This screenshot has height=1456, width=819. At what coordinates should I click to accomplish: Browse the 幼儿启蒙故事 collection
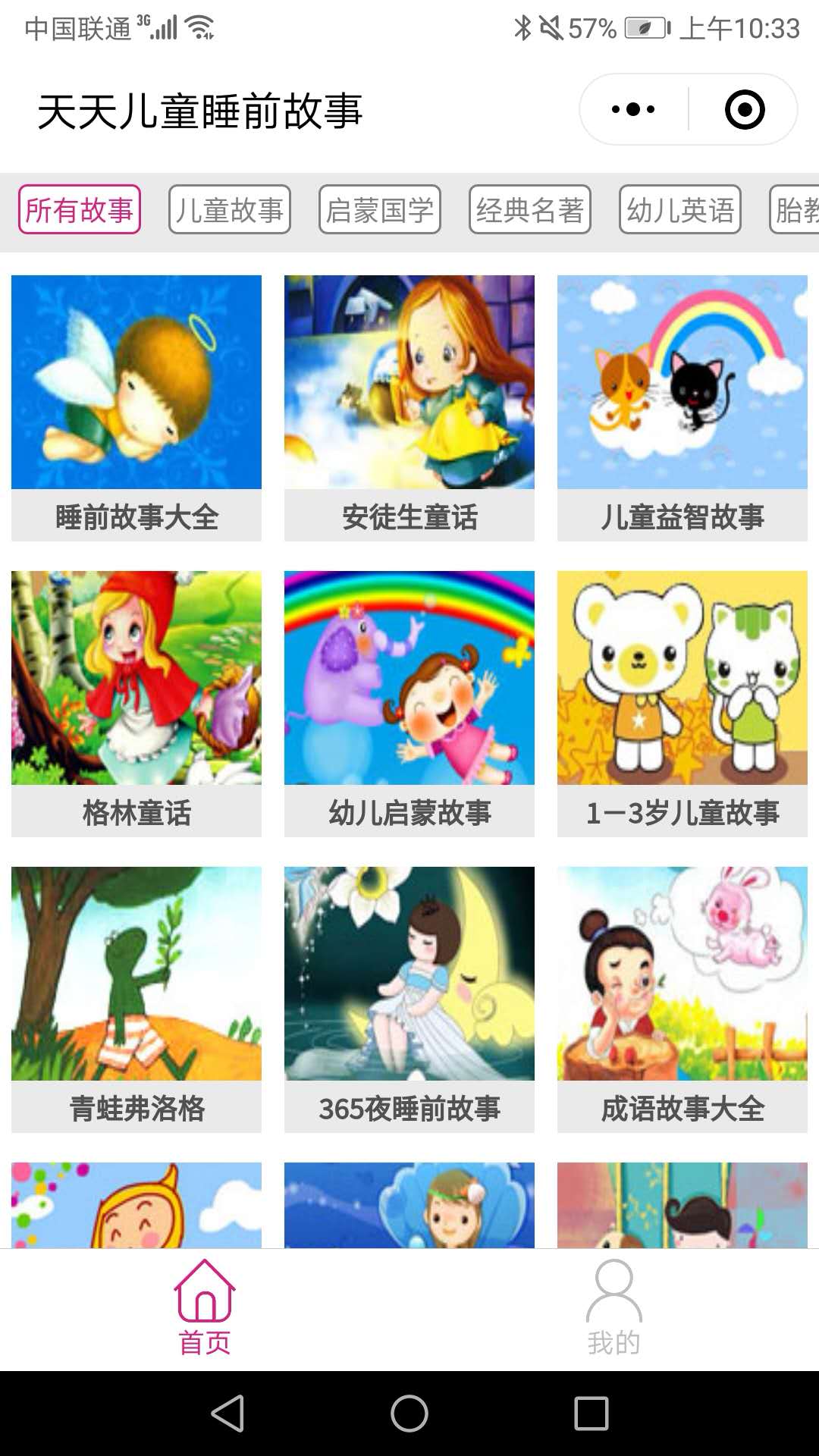pos(409,703)
